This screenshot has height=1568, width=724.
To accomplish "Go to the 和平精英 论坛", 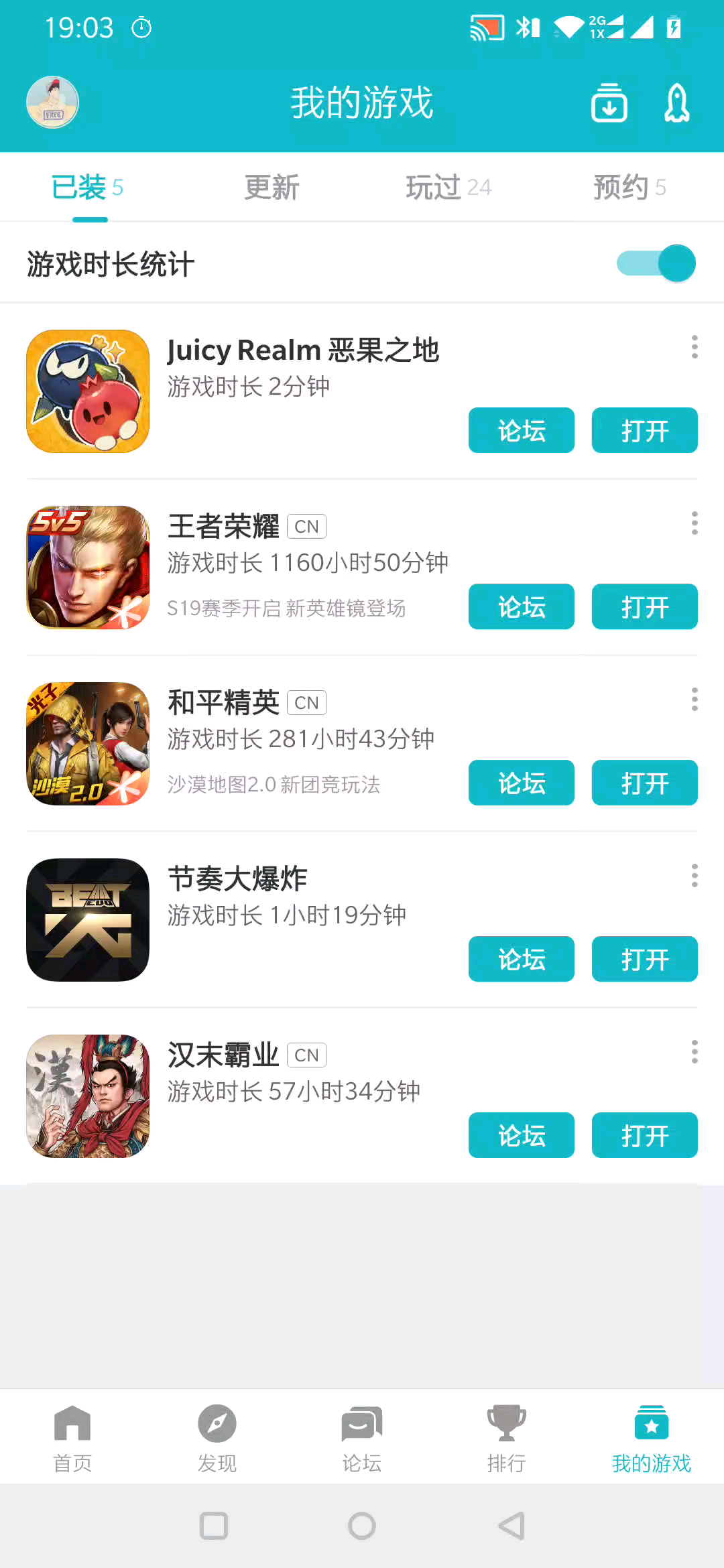I will 521,783.
